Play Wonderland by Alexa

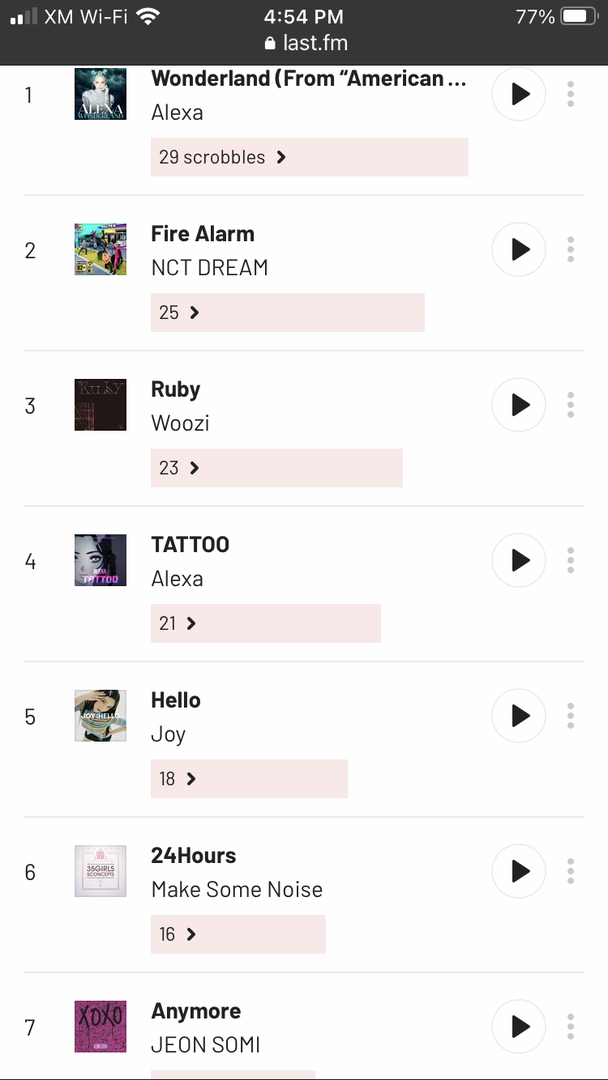(518, 94)
